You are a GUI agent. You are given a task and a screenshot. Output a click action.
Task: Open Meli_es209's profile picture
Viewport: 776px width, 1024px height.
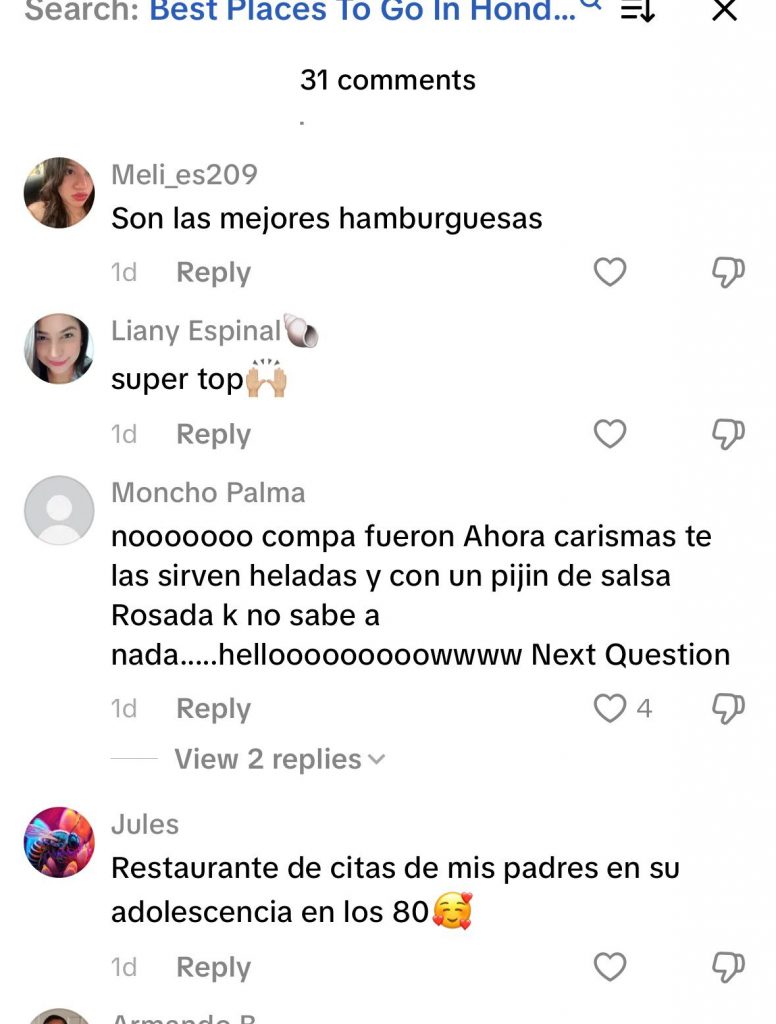pyautogui.click(x=59, y=192)
